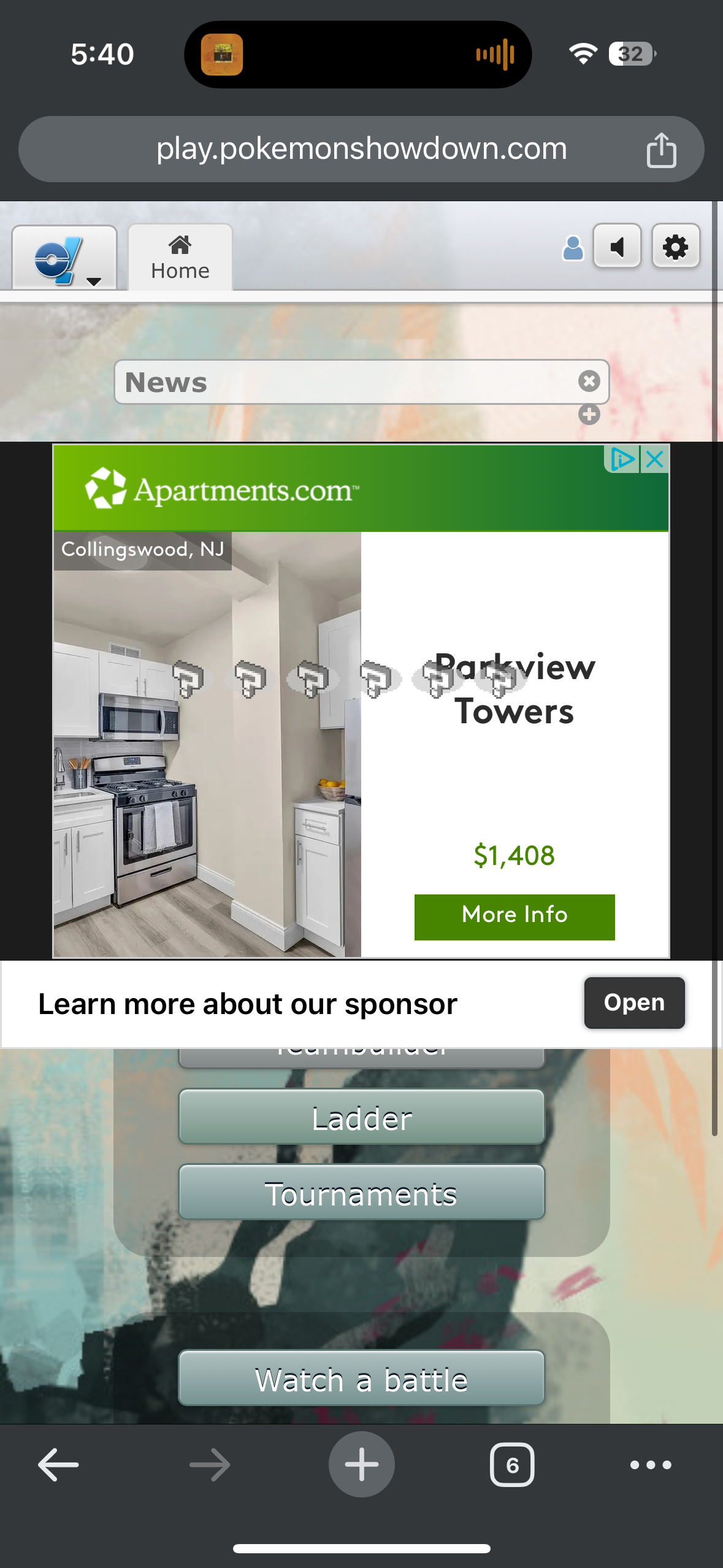Switch to the Home tab
The height and width of the screenshot is (1568, 723).
[180, 258]
